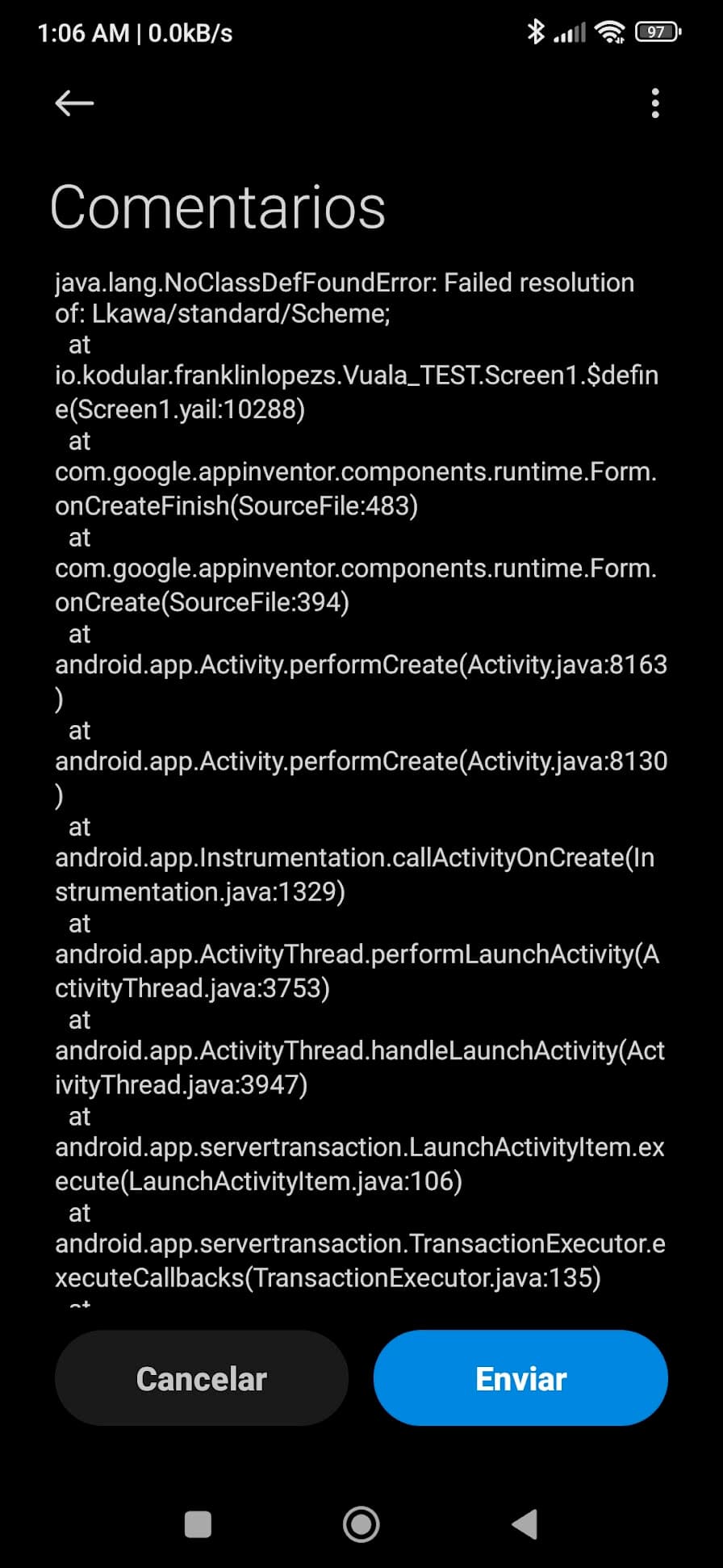Go back using the top-left arrow
Screen dimensions: 723x1568
[74, 103]
